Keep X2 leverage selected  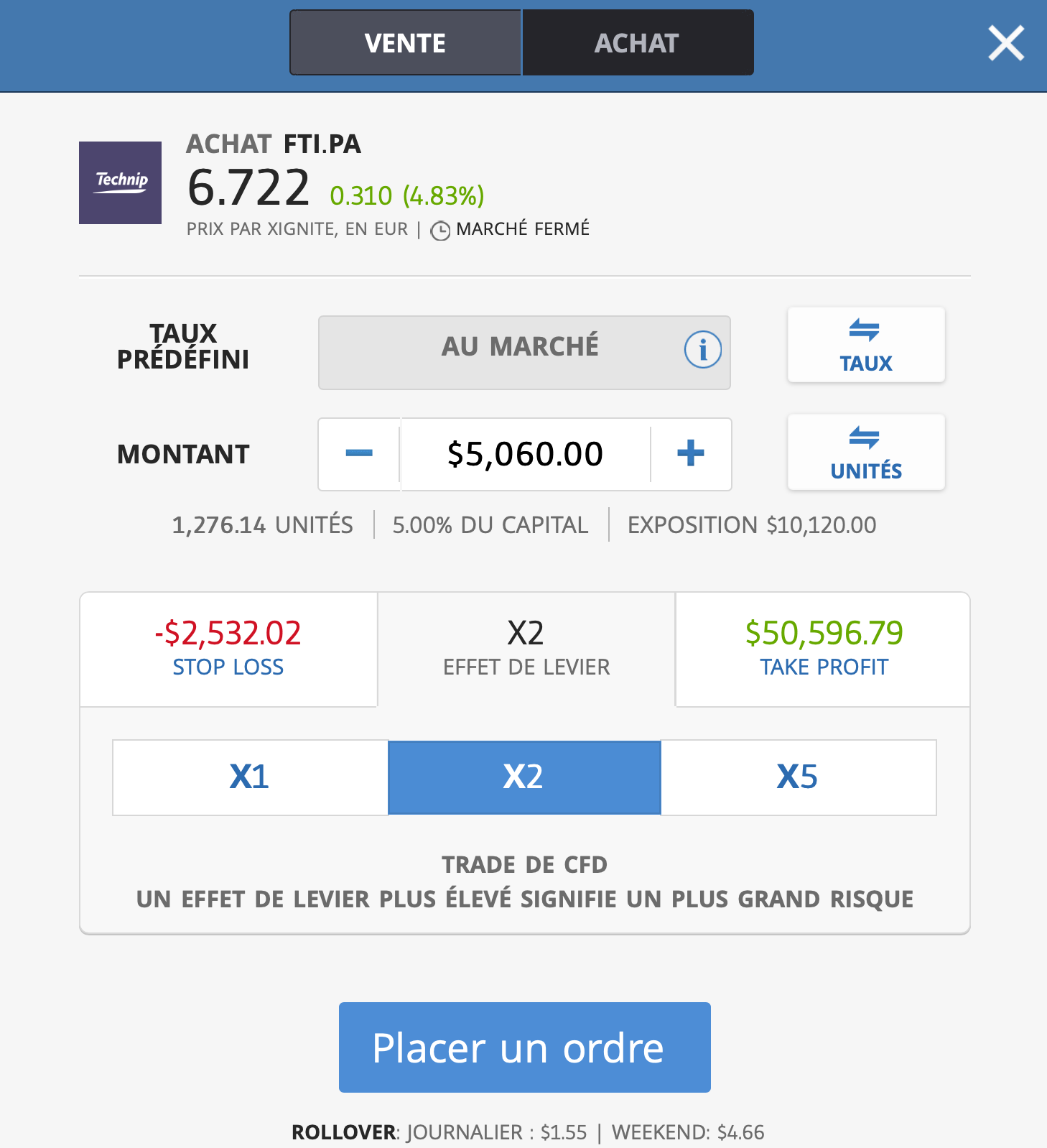(x=523, y=777)
